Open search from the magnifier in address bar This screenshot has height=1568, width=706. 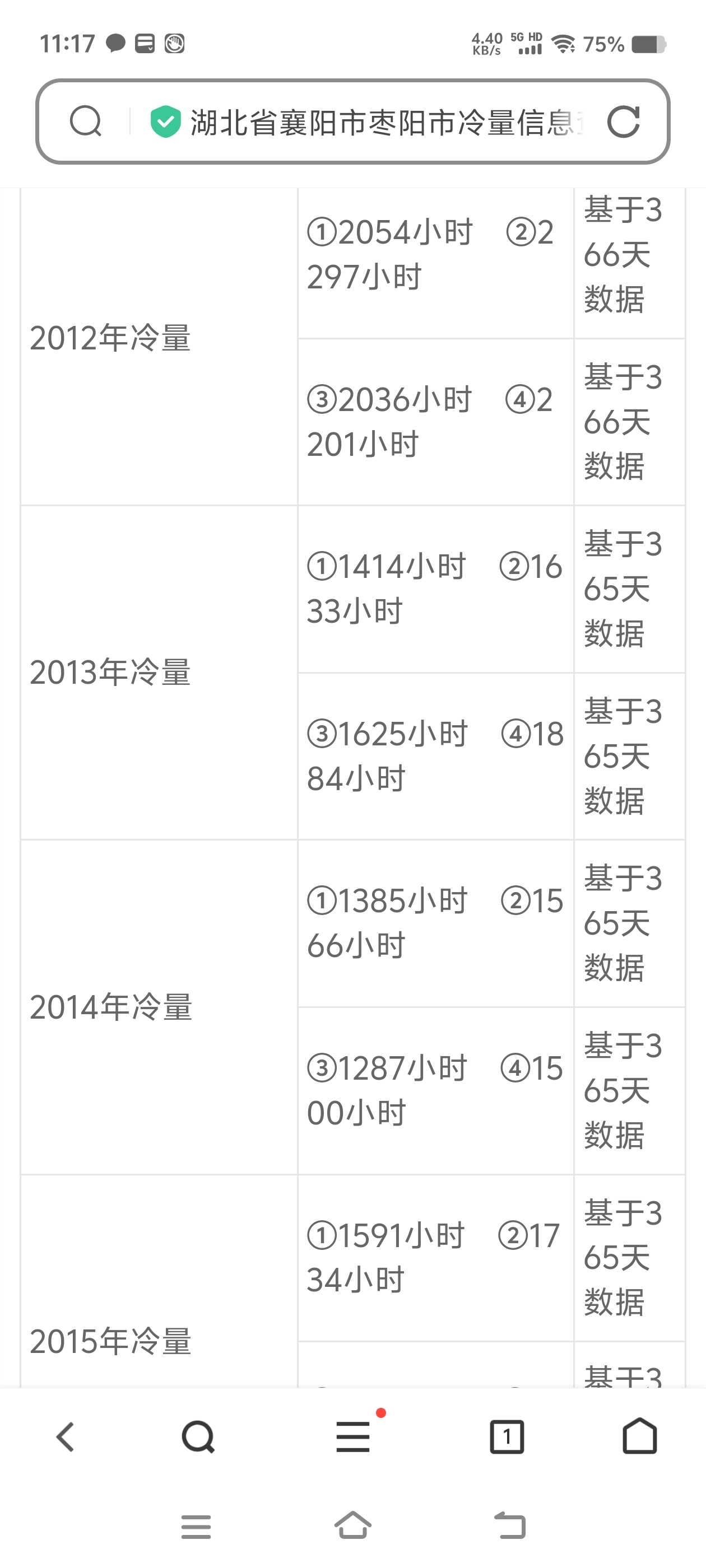tap(85, 122)
